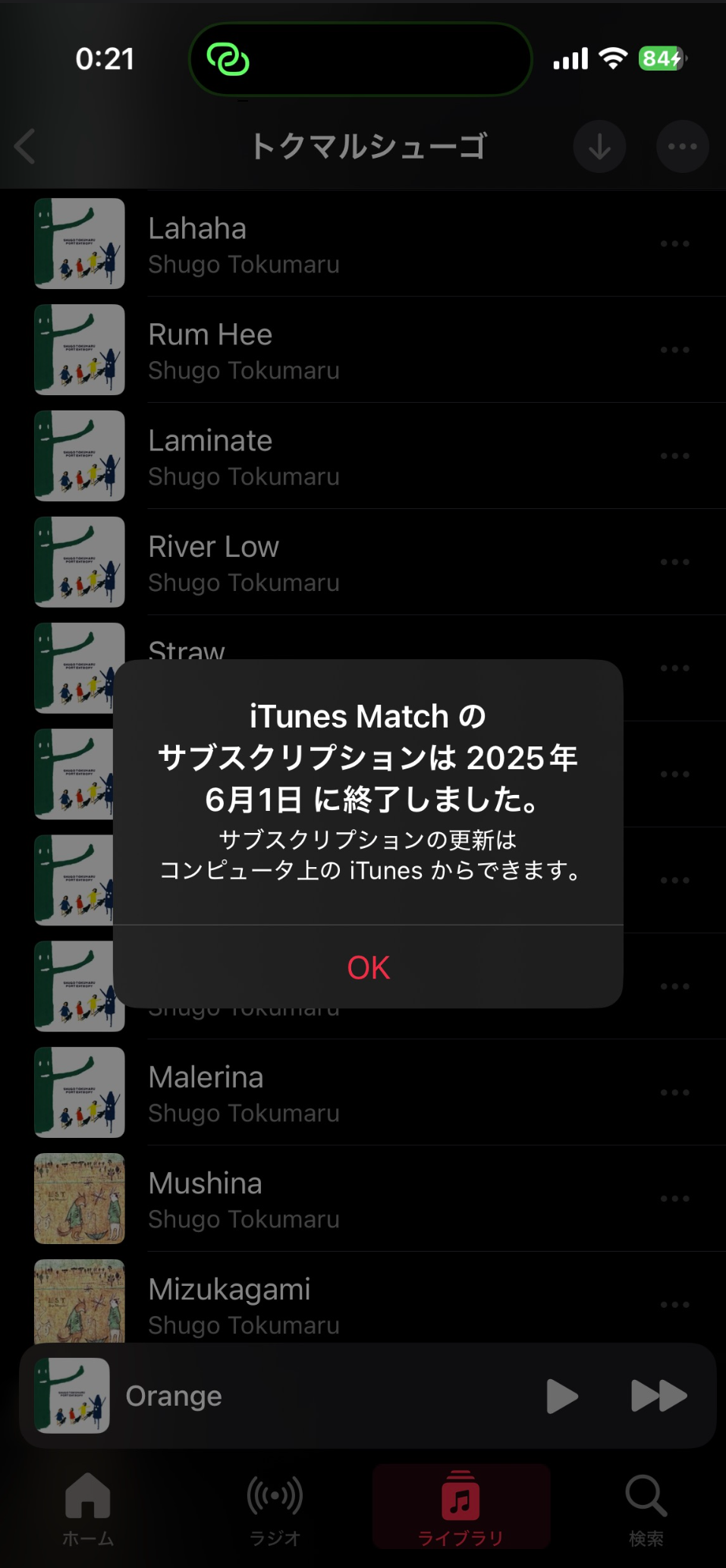Open more options for Lahaha
The image size is (726, 1568).
pyautogui.click(x=674, y=244)
